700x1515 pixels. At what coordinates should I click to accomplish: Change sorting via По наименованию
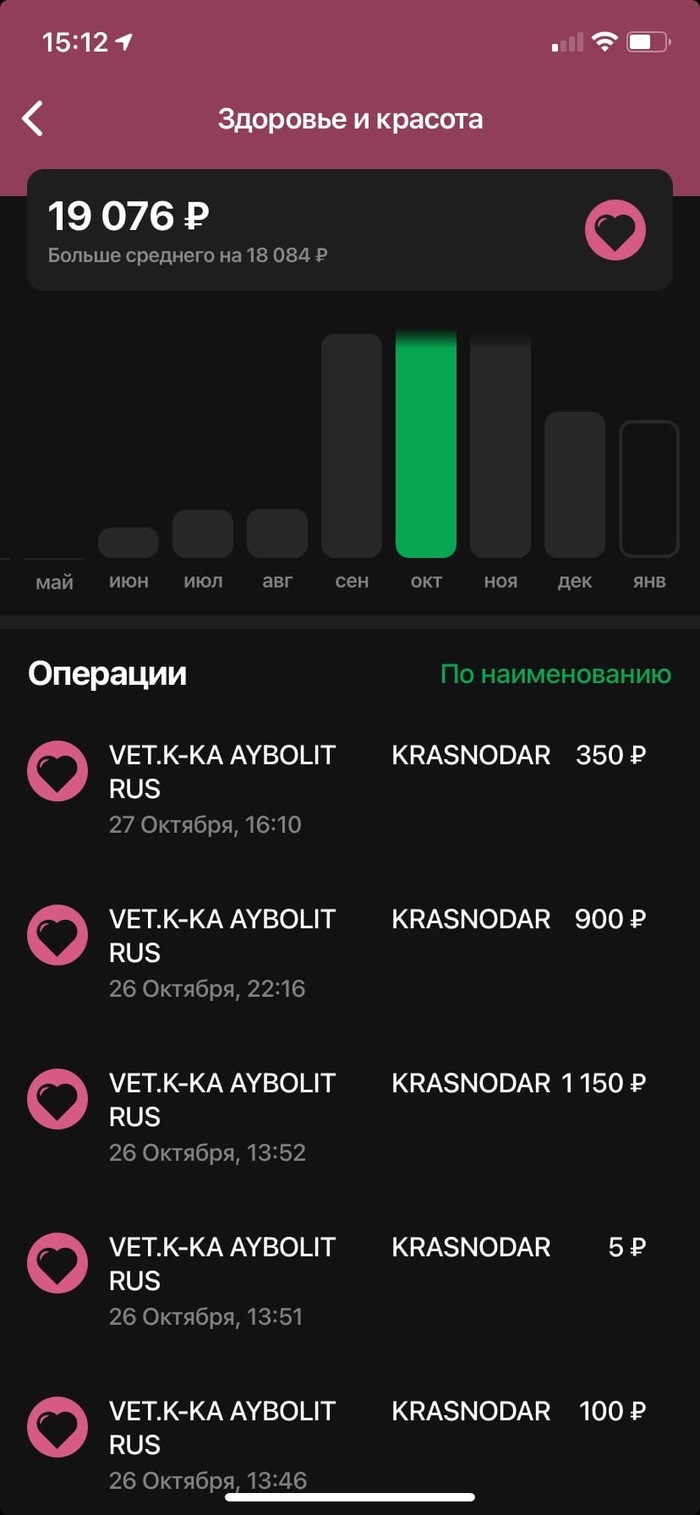coord(555,674)
